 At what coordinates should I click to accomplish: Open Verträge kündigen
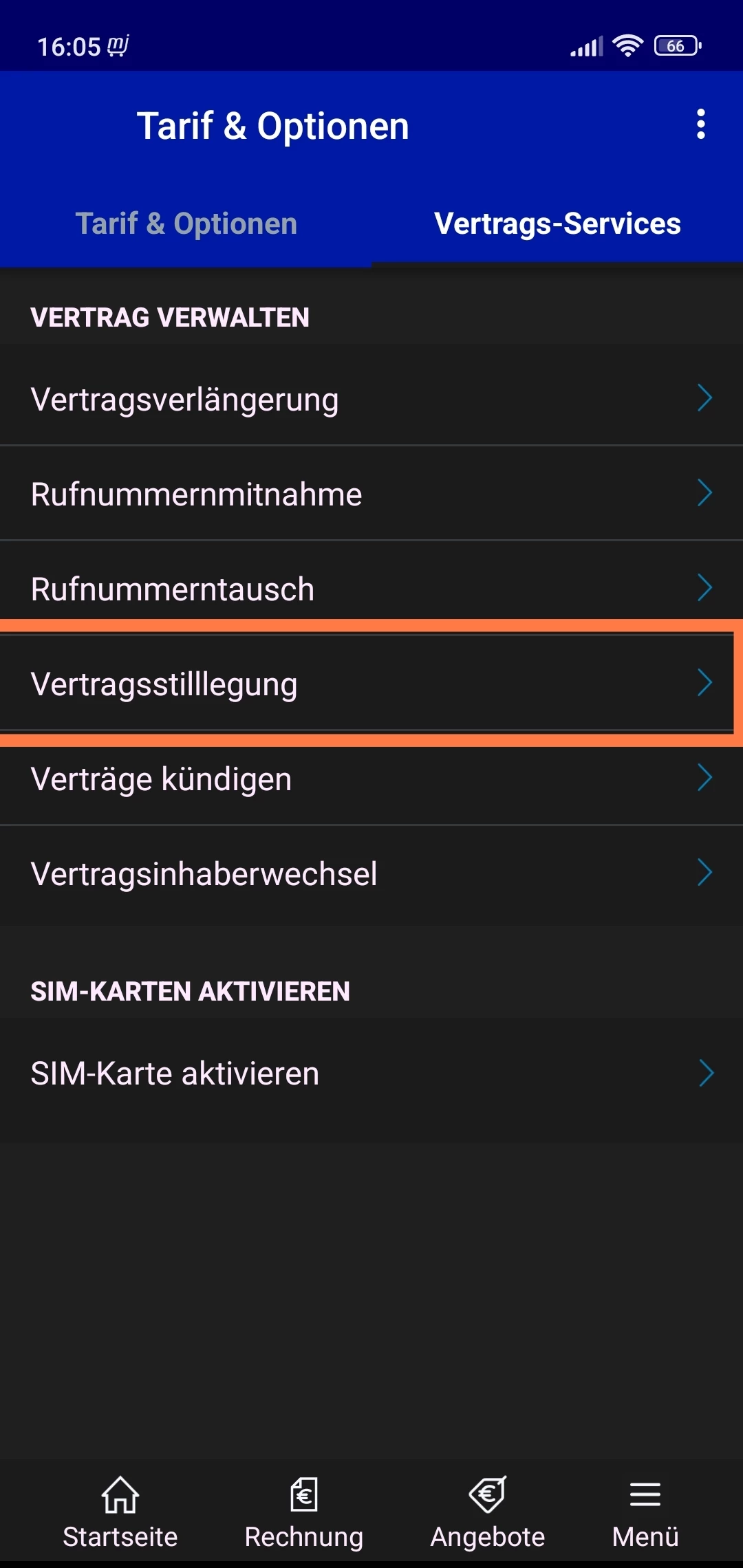pyautogui.click(x=371, y=778)
